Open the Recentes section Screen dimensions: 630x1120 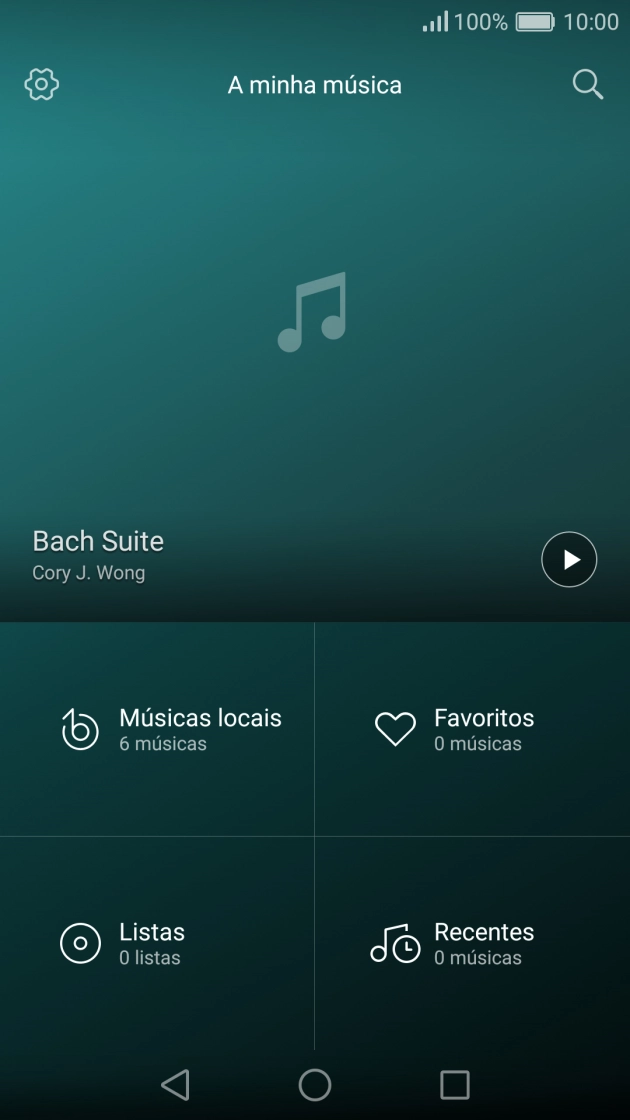[472, 943]
